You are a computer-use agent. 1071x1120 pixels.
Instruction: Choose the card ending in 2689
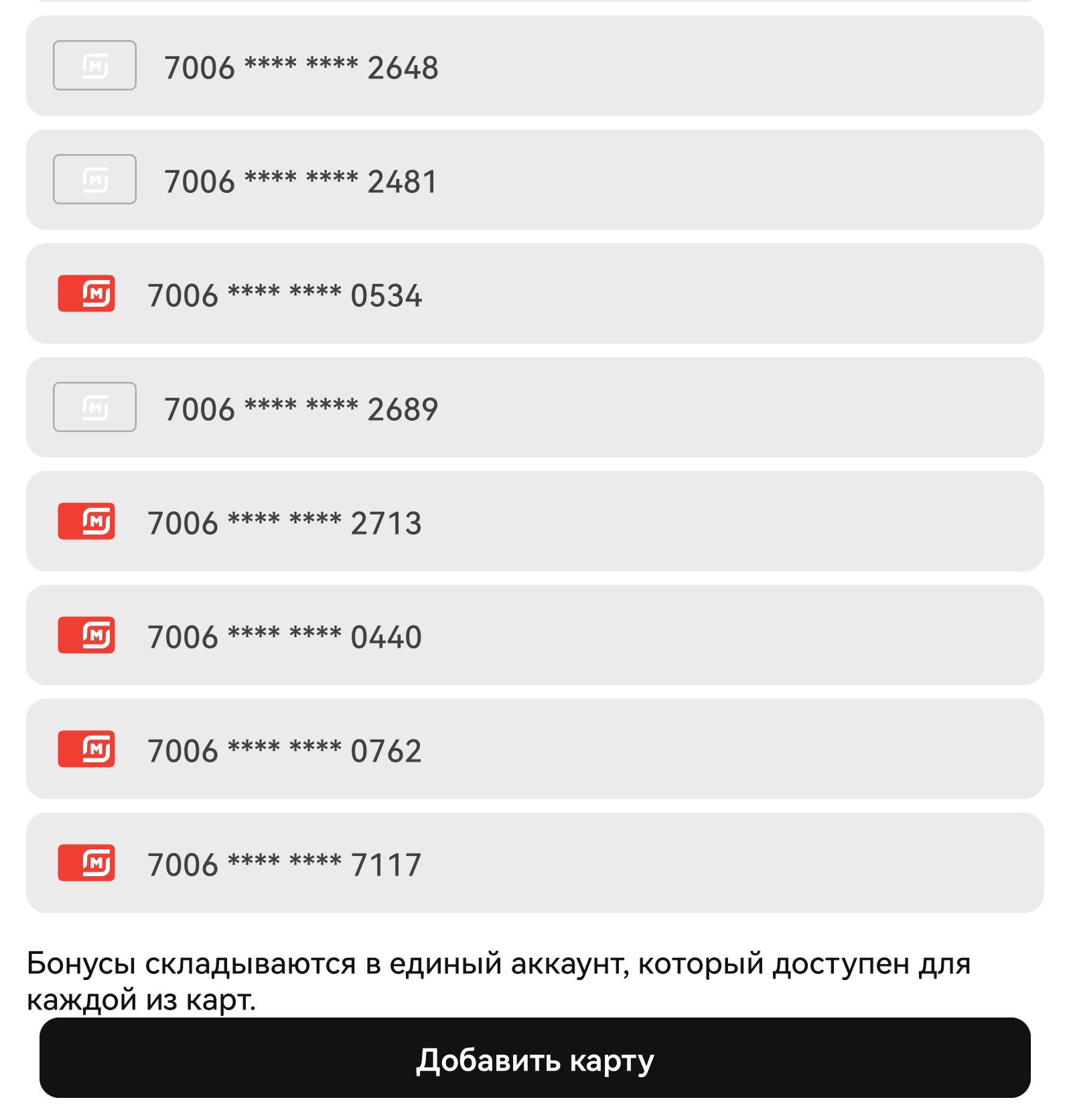click(534, 407)
